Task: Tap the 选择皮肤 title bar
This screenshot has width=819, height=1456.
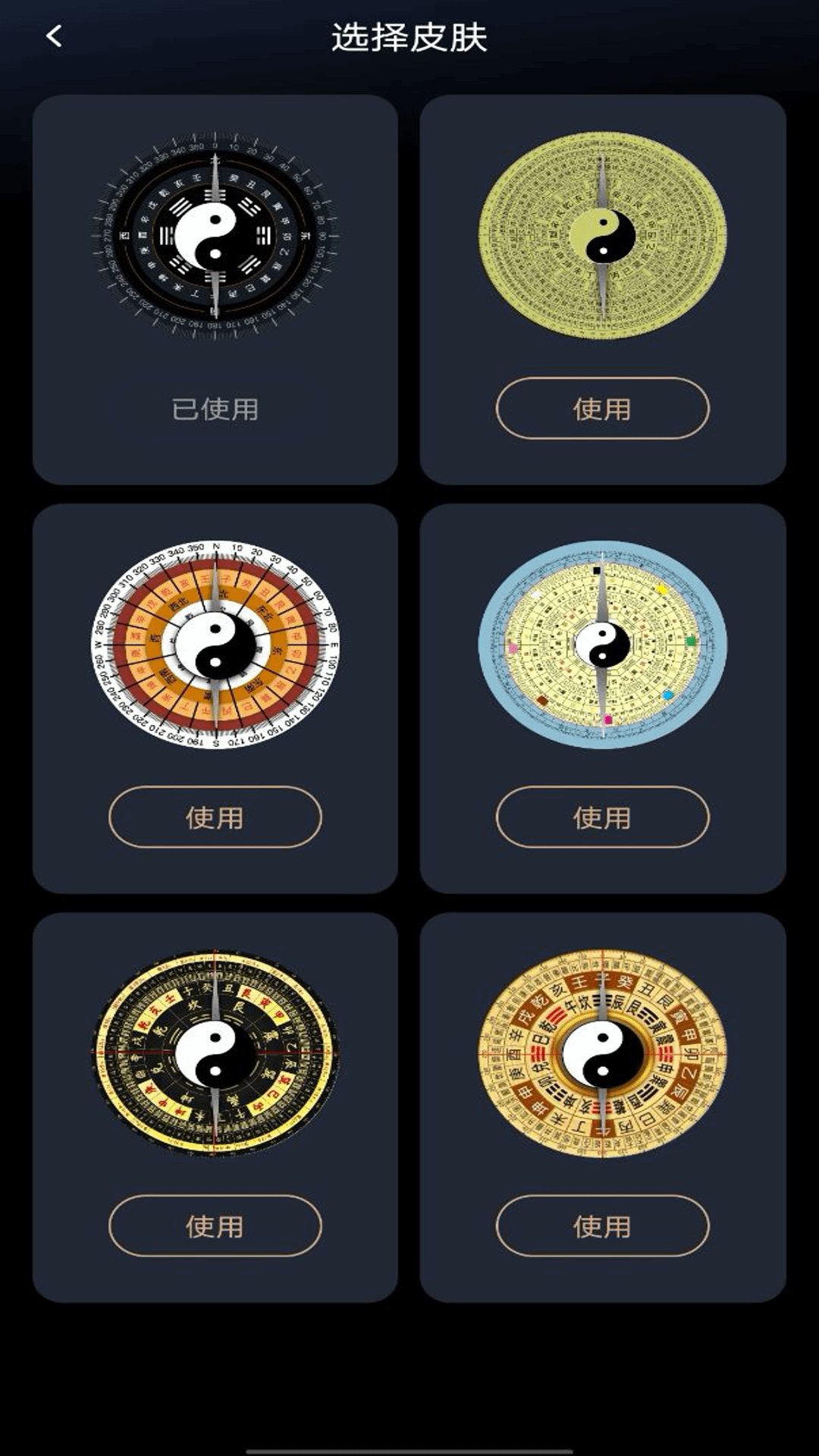Action: [409, 36]
